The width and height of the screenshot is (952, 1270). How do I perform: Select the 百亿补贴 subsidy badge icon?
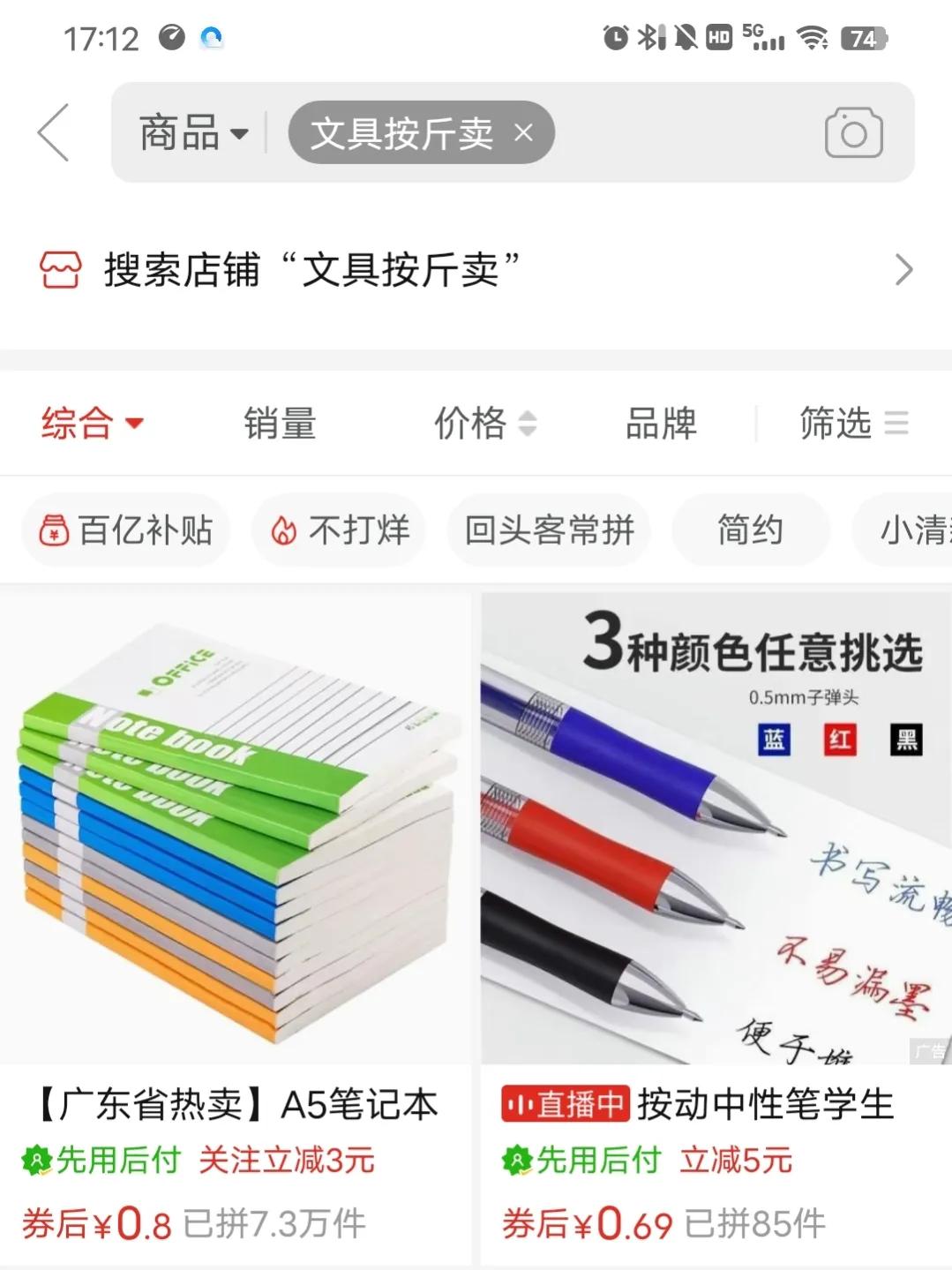click(x=53, y=530)
